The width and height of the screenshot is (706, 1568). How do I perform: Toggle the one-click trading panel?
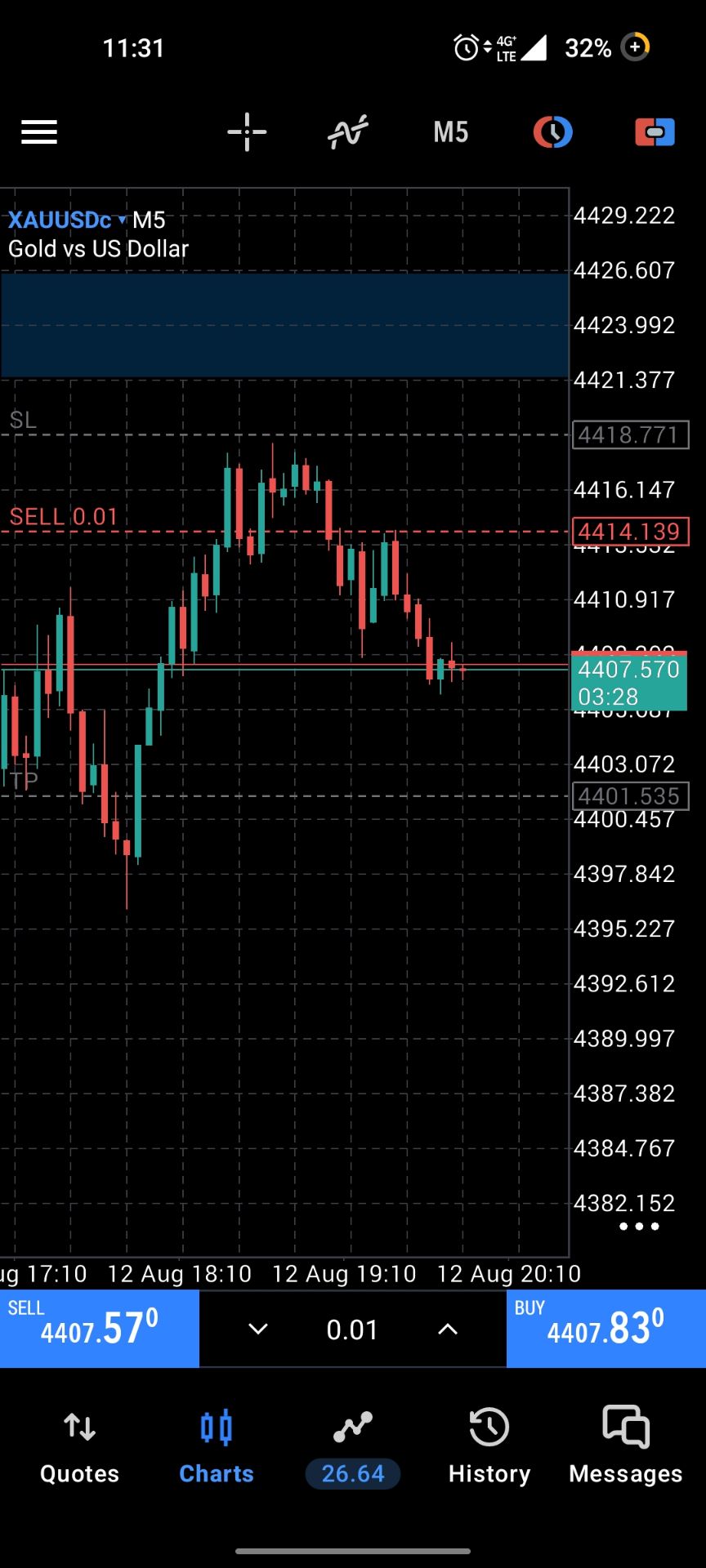(655, 132)
